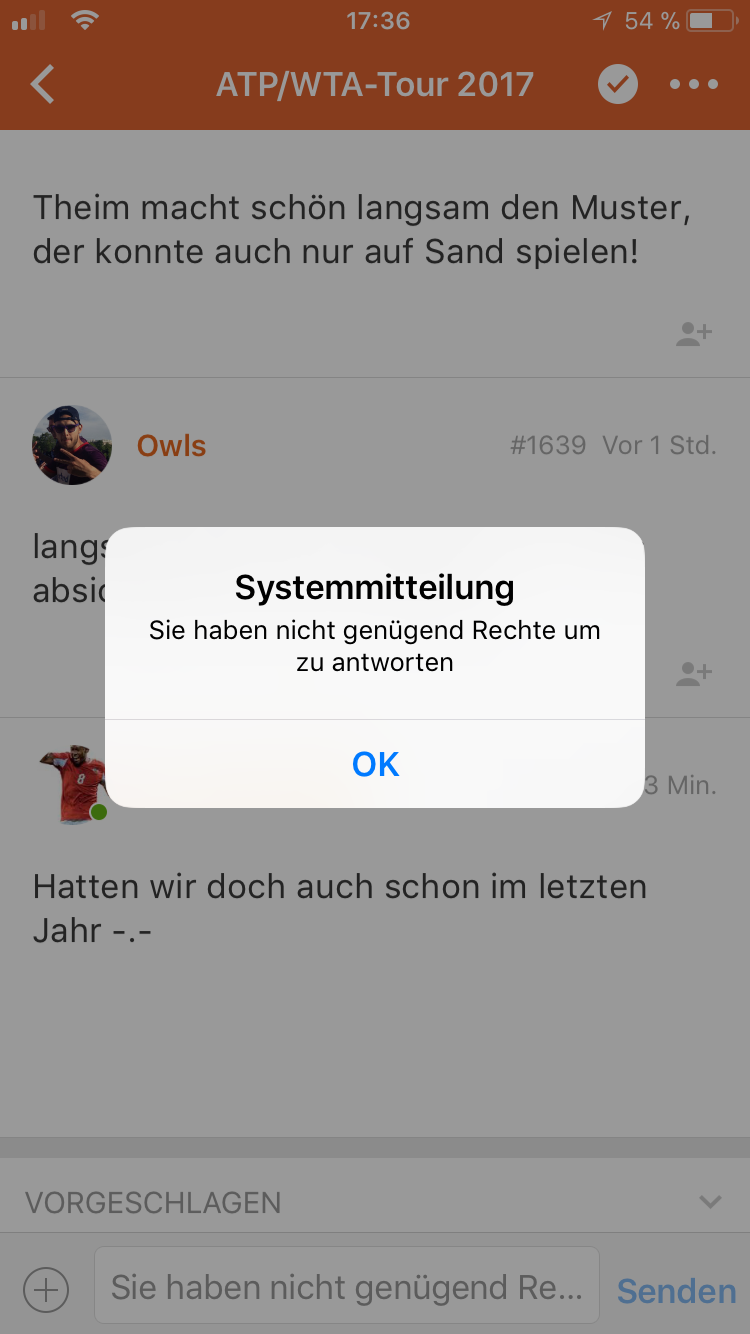Viewport: 750px width, 1334px height.
Task: Tap the reply text input field
Action: (x=347, y=1286)
